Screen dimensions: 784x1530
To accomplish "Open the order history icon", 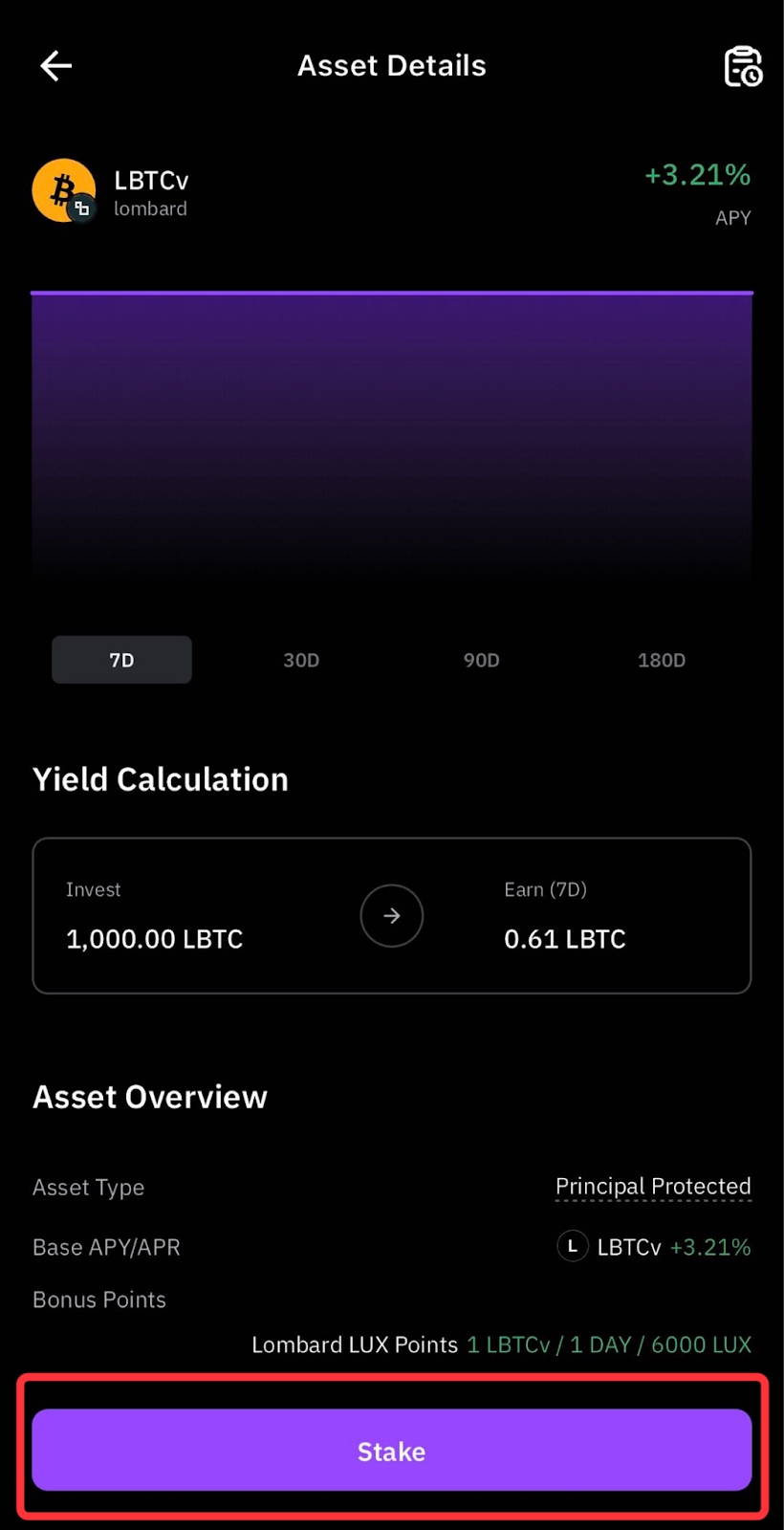I will [742, 66].
